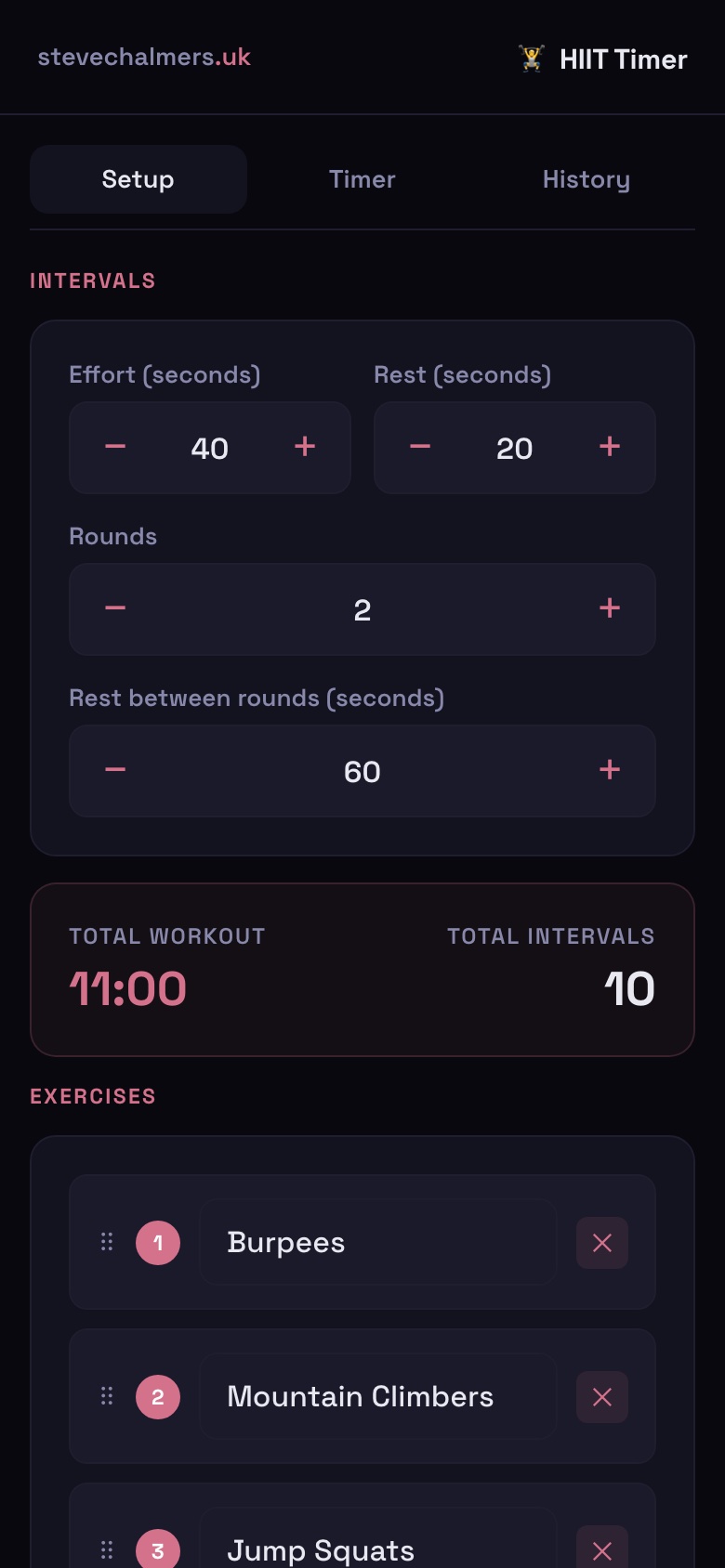Image resolution: width=725 pixels, height=1568 pixels.
Task: Open the History tab
Action: 587,179
